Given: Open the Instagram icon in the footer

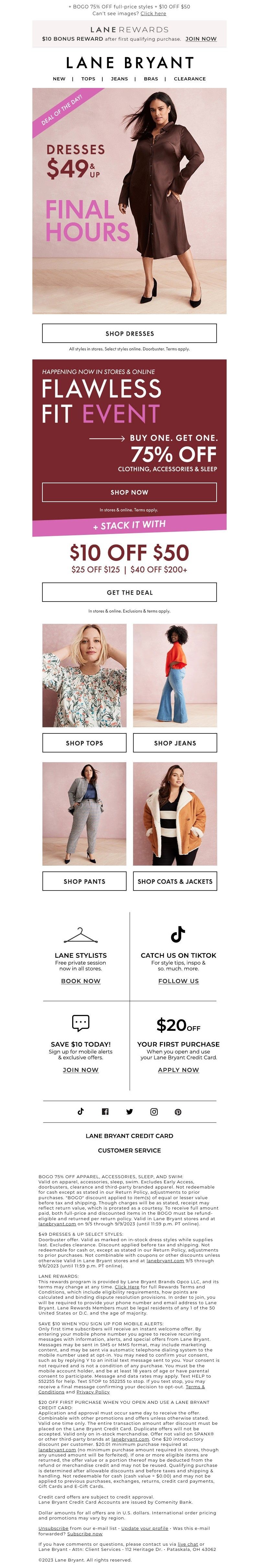Looking at the screenshot, I should [x=153, y=1112].
